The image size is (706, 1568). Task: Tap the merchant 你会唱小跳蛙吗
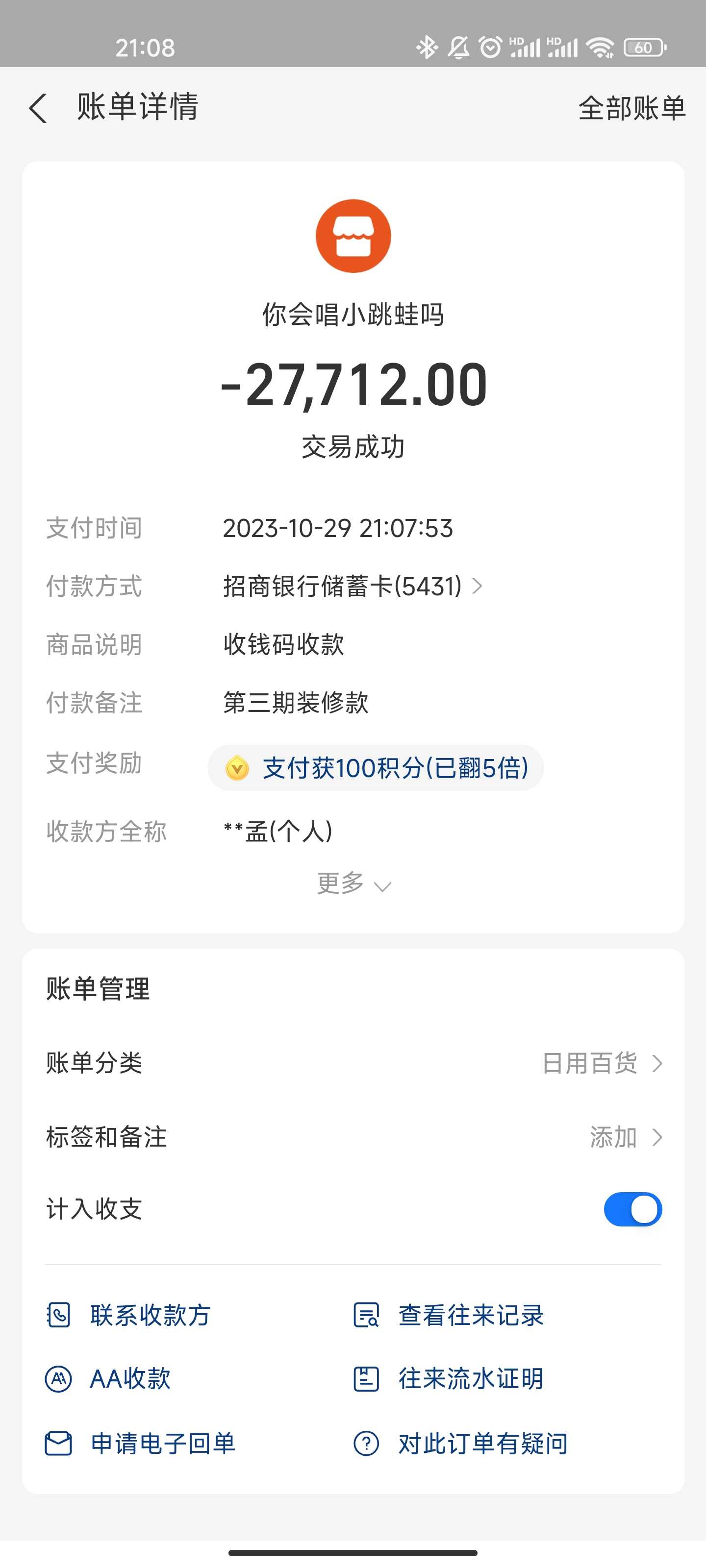coord(353,314)
